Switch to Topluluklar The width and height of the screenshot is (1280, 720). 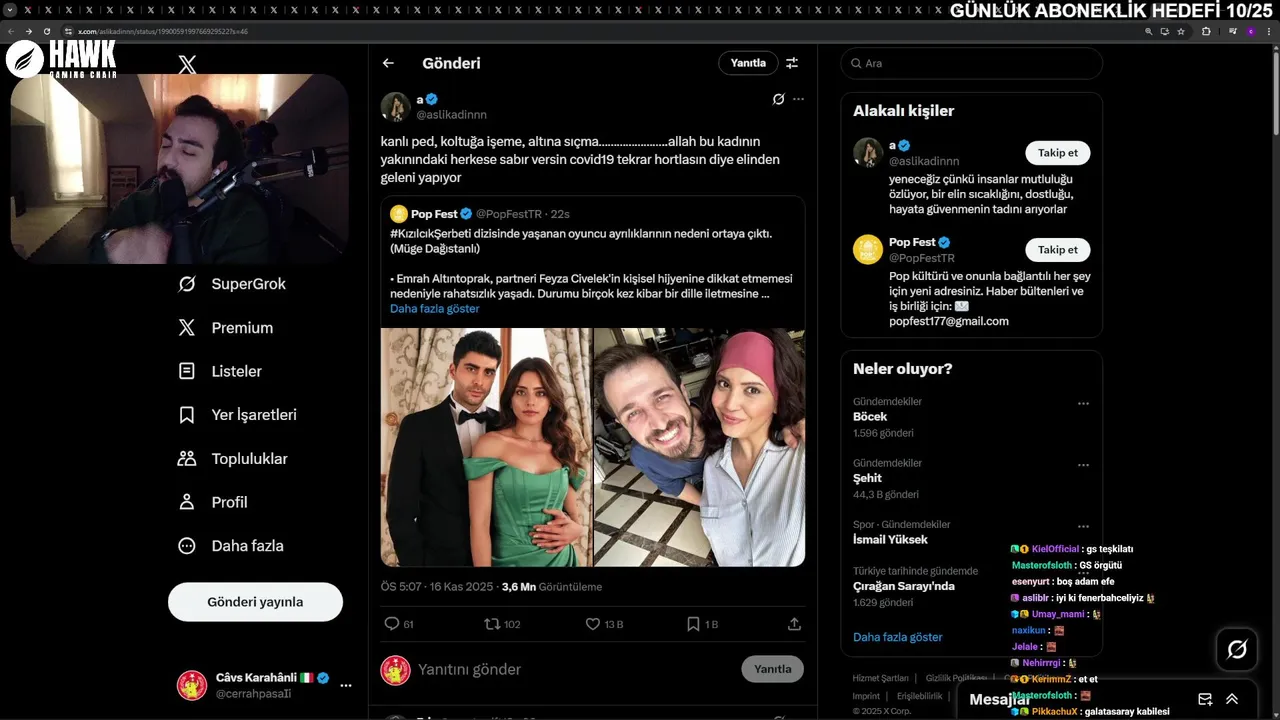[x=249, y=459]
